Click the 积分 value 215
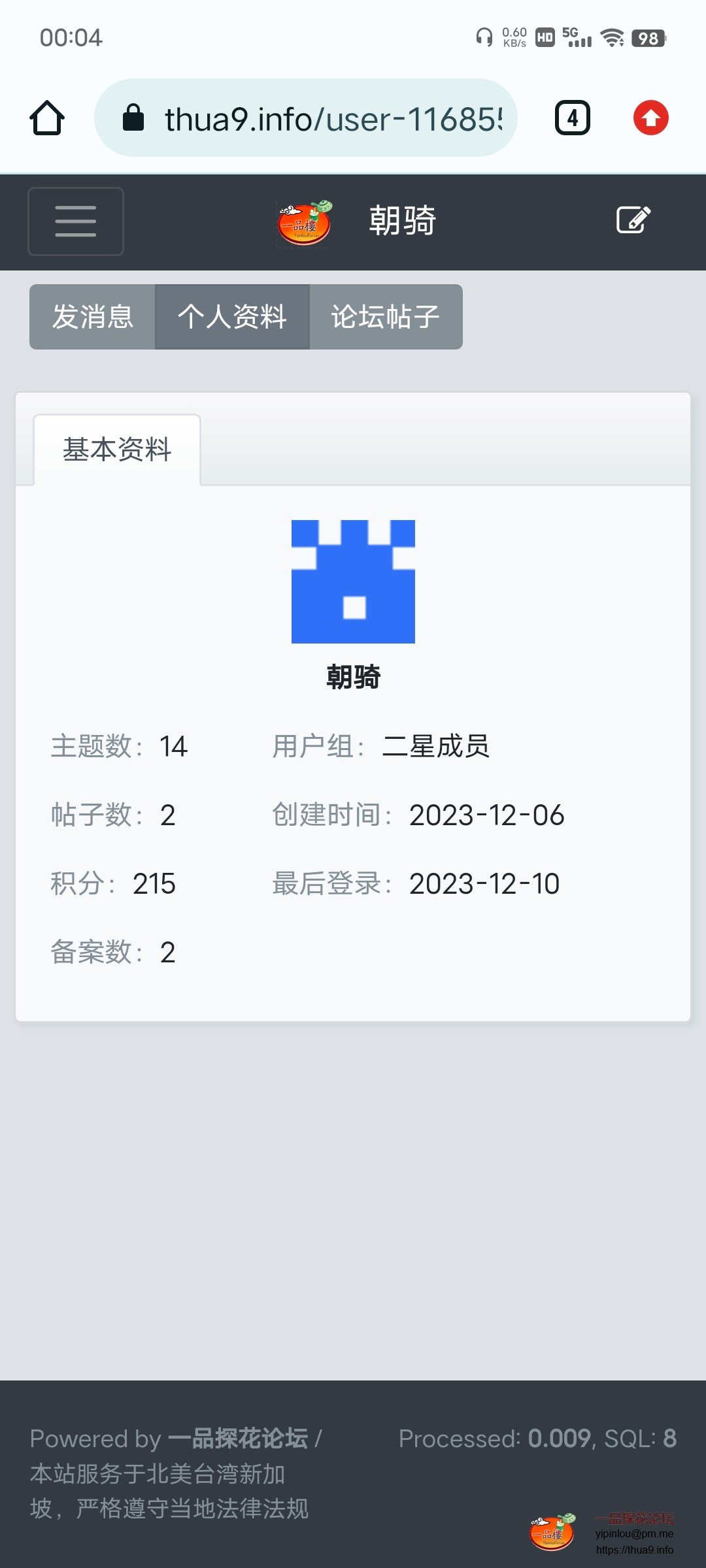This screenshot has width=706, height=1568. [x=155, y=884]
